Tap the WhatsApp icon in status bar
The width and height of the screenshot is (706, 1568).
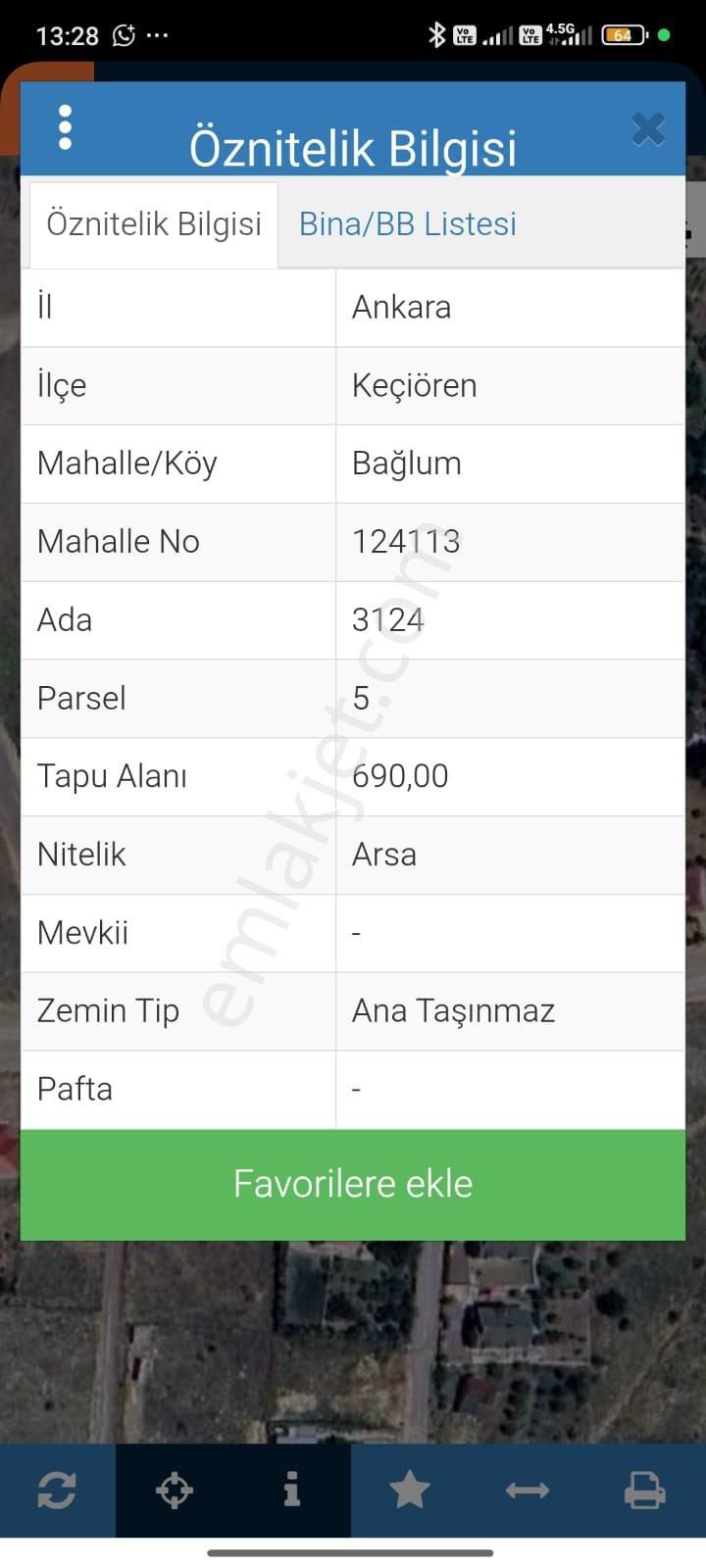(123, 34)
